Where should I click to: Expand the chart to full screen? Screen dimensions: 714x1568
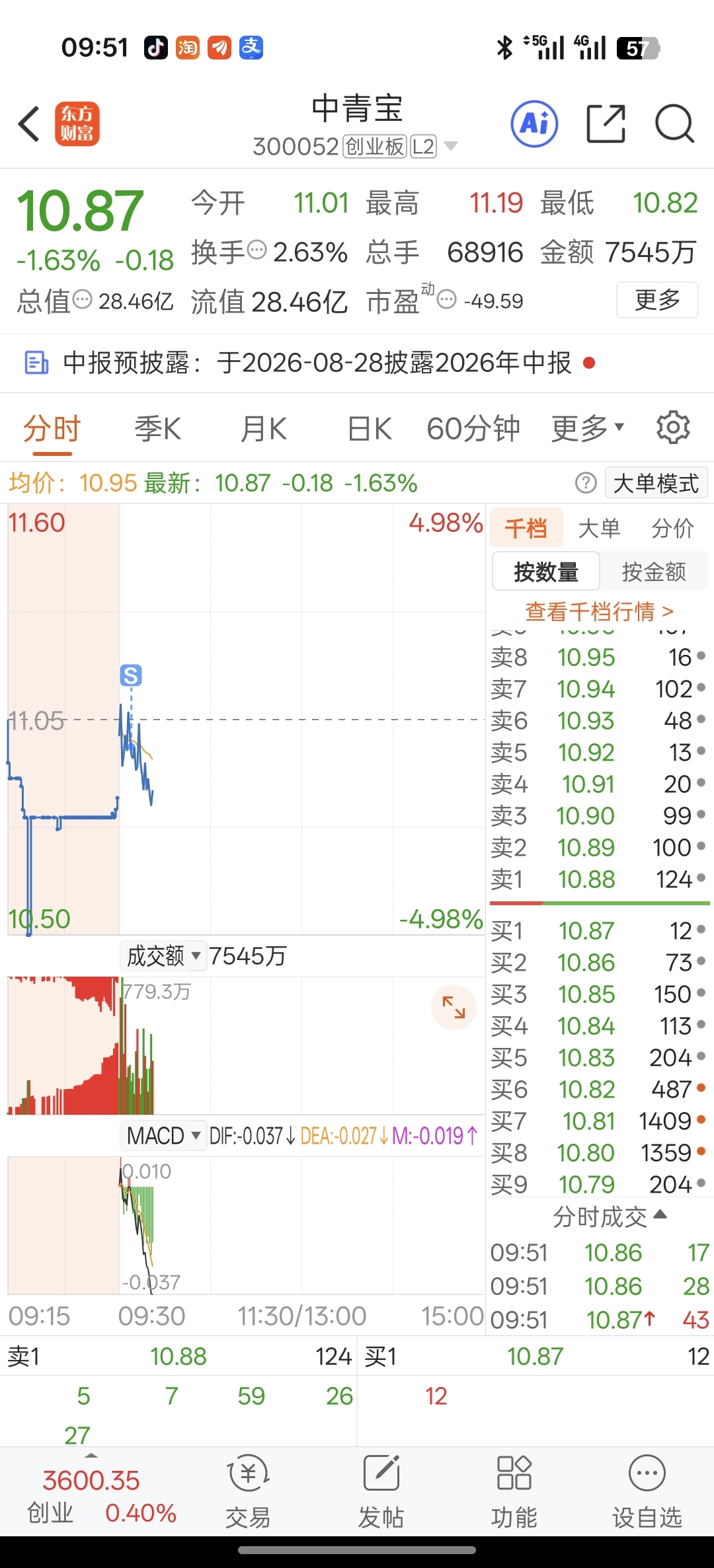[x=454, y=1007]
